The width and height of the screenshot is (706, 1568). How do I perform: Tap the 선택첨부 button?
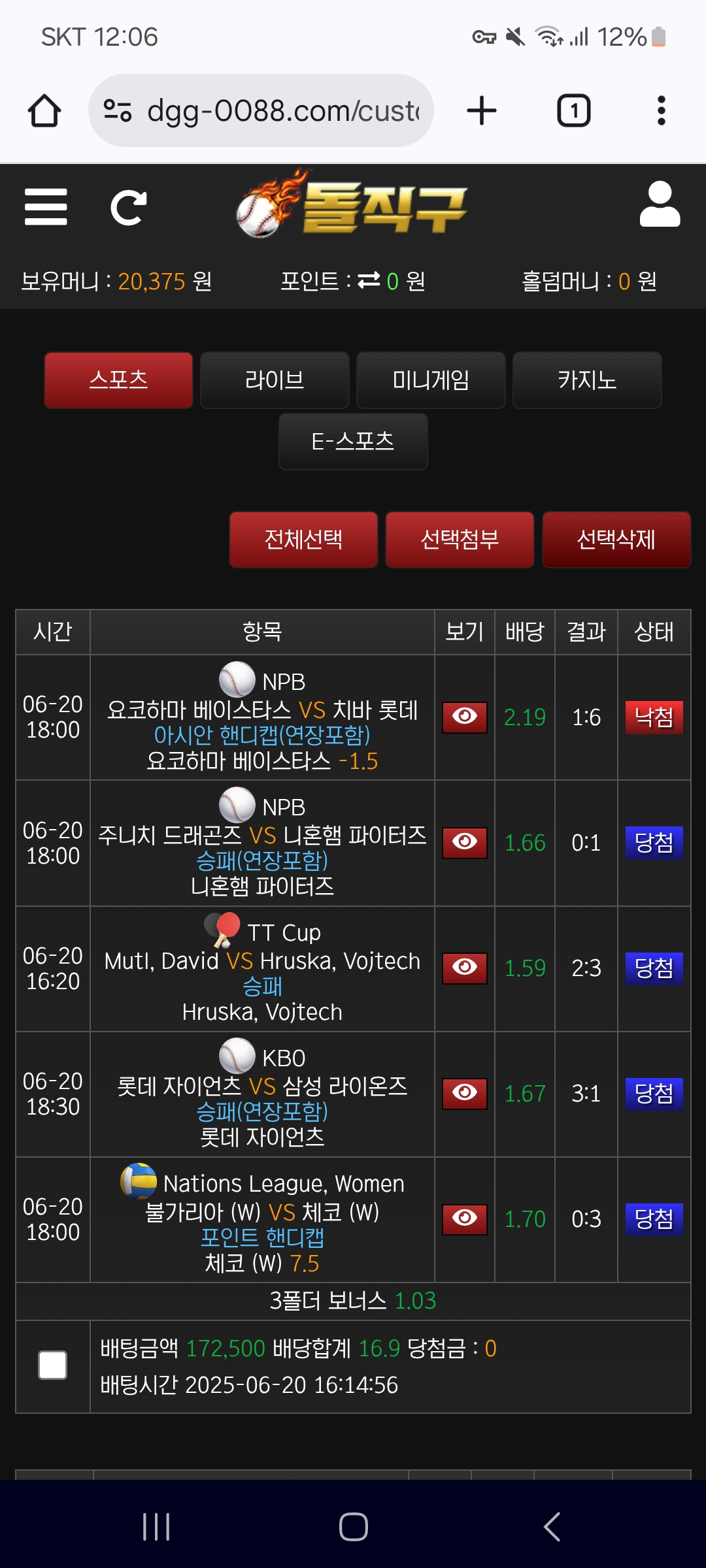[x=460, y=540]
